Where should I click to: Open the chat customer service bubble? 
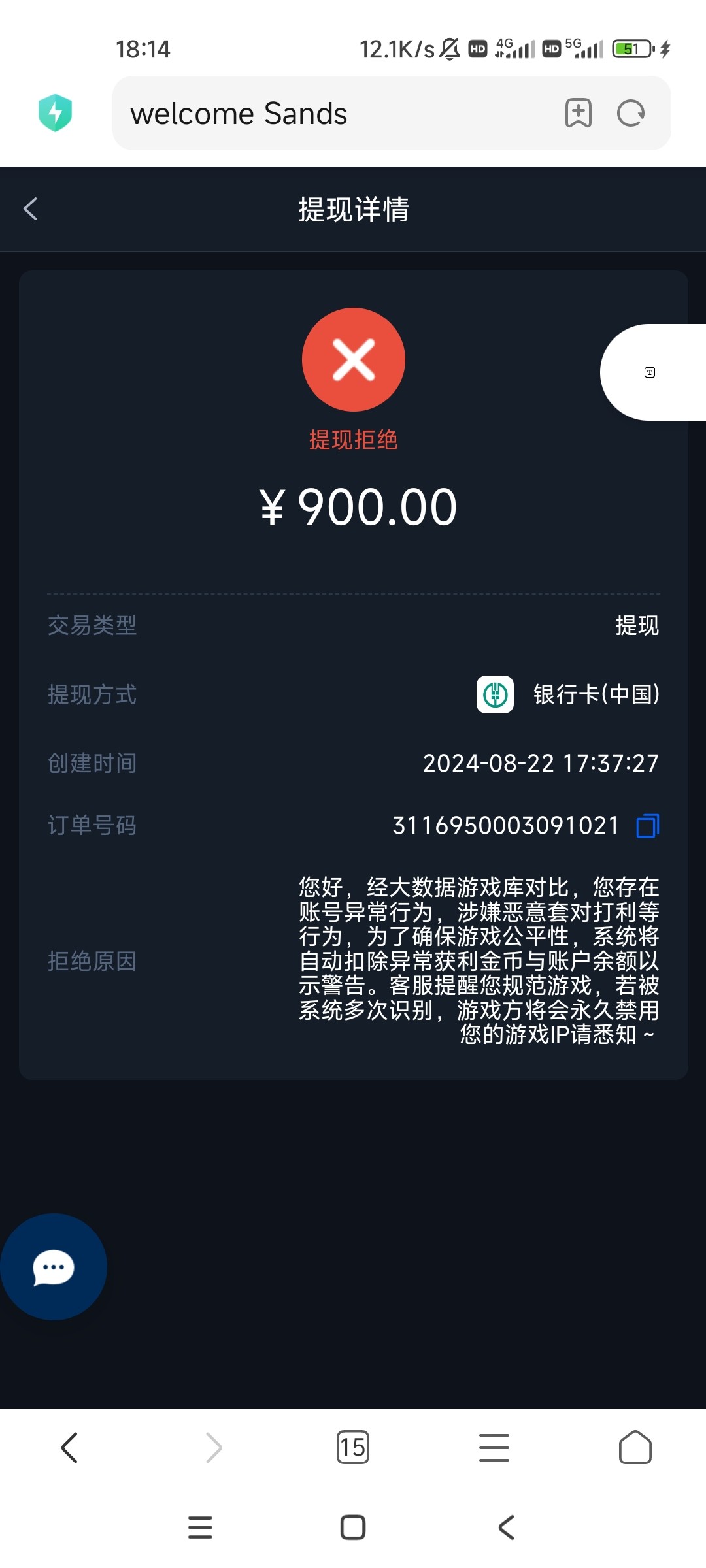pos(55,1266)
